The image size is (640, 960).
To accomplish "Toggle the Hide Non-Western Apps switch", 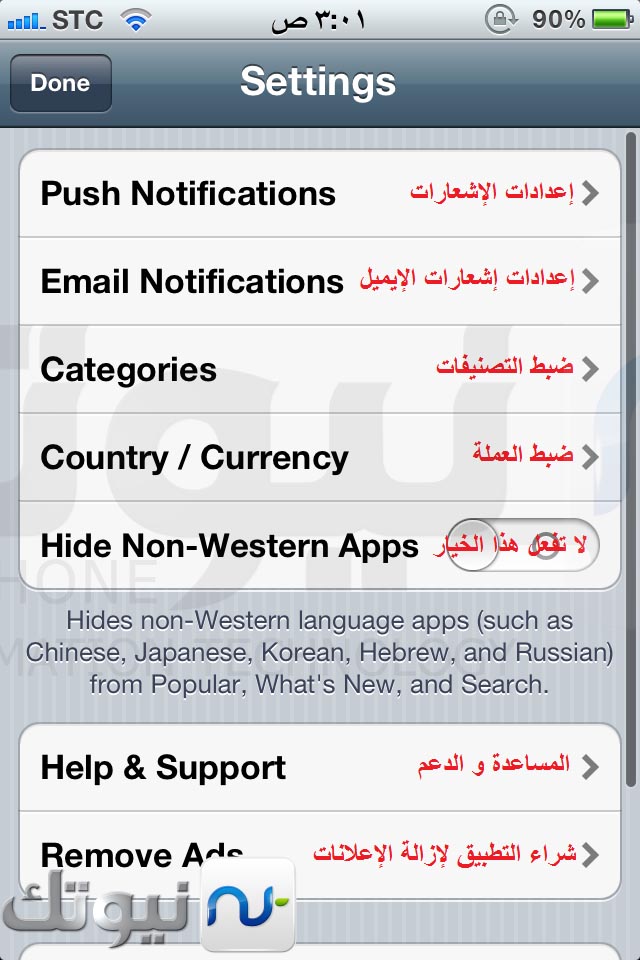I will point(522,546).
